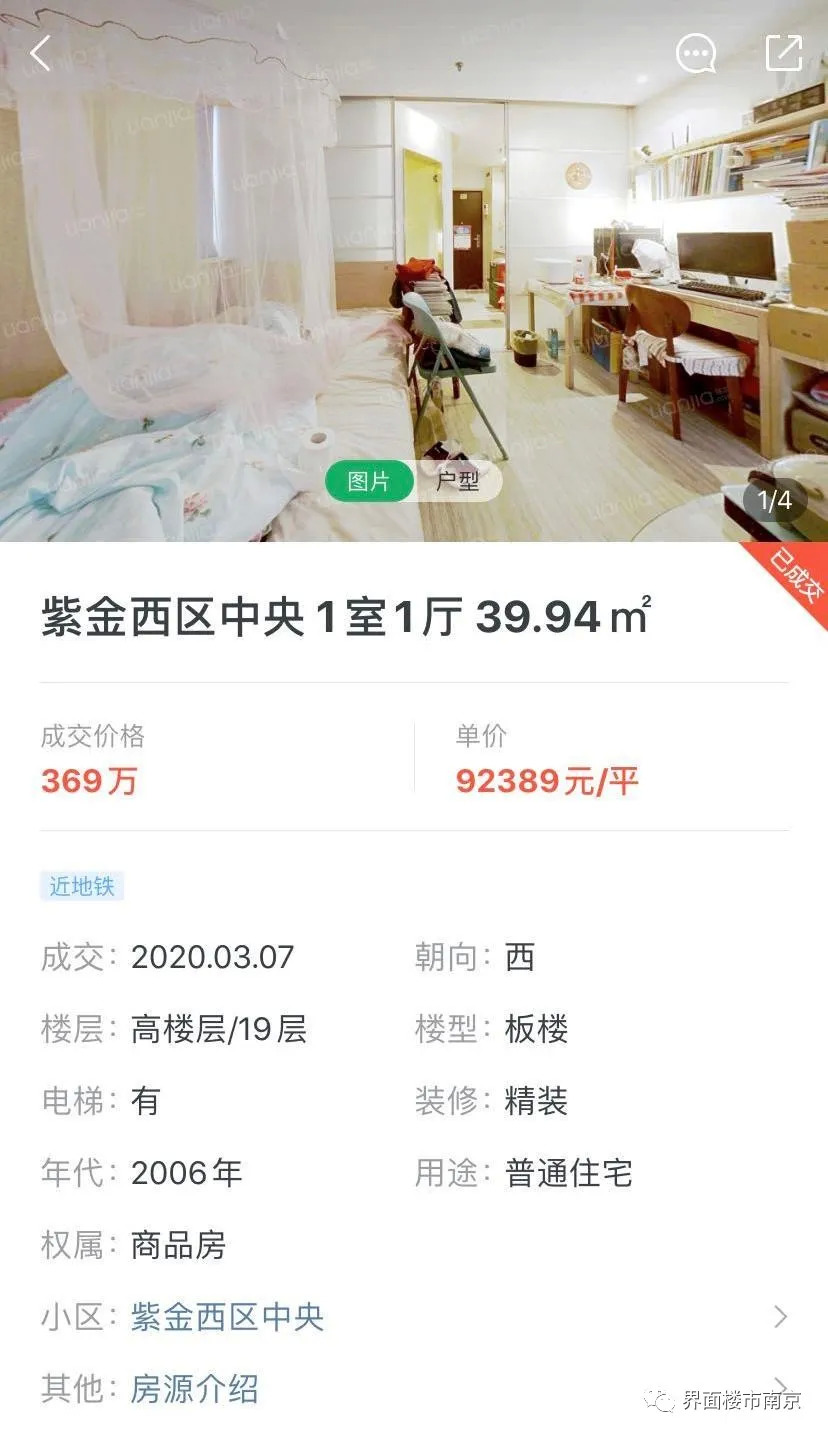Viewport: 828px width, 1436px height.
Task: Open the 紫金西区中央 community page
Action: [x=228, y=1317]
